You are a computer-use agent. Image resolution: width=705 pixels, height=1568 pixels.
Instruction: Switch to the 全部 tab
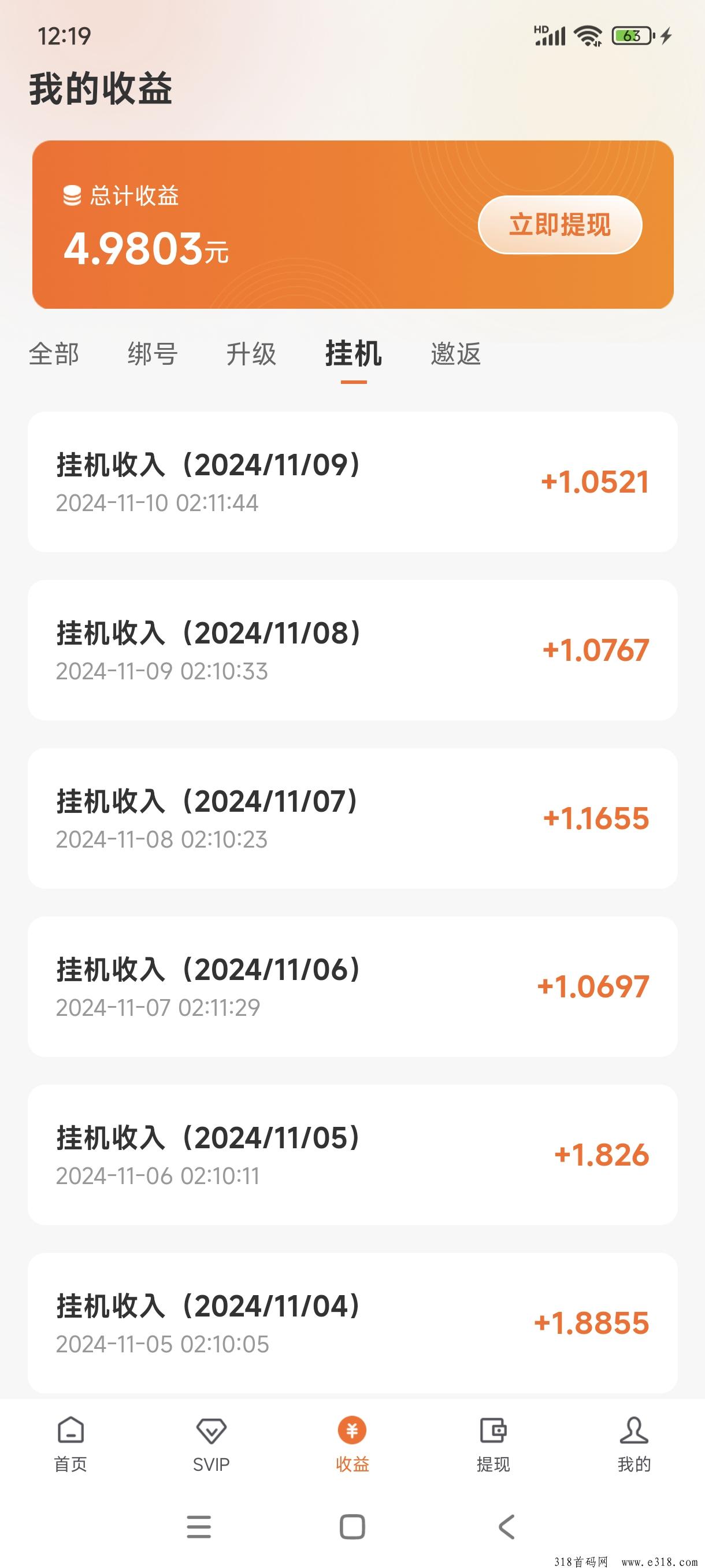[x=54, y=354]
